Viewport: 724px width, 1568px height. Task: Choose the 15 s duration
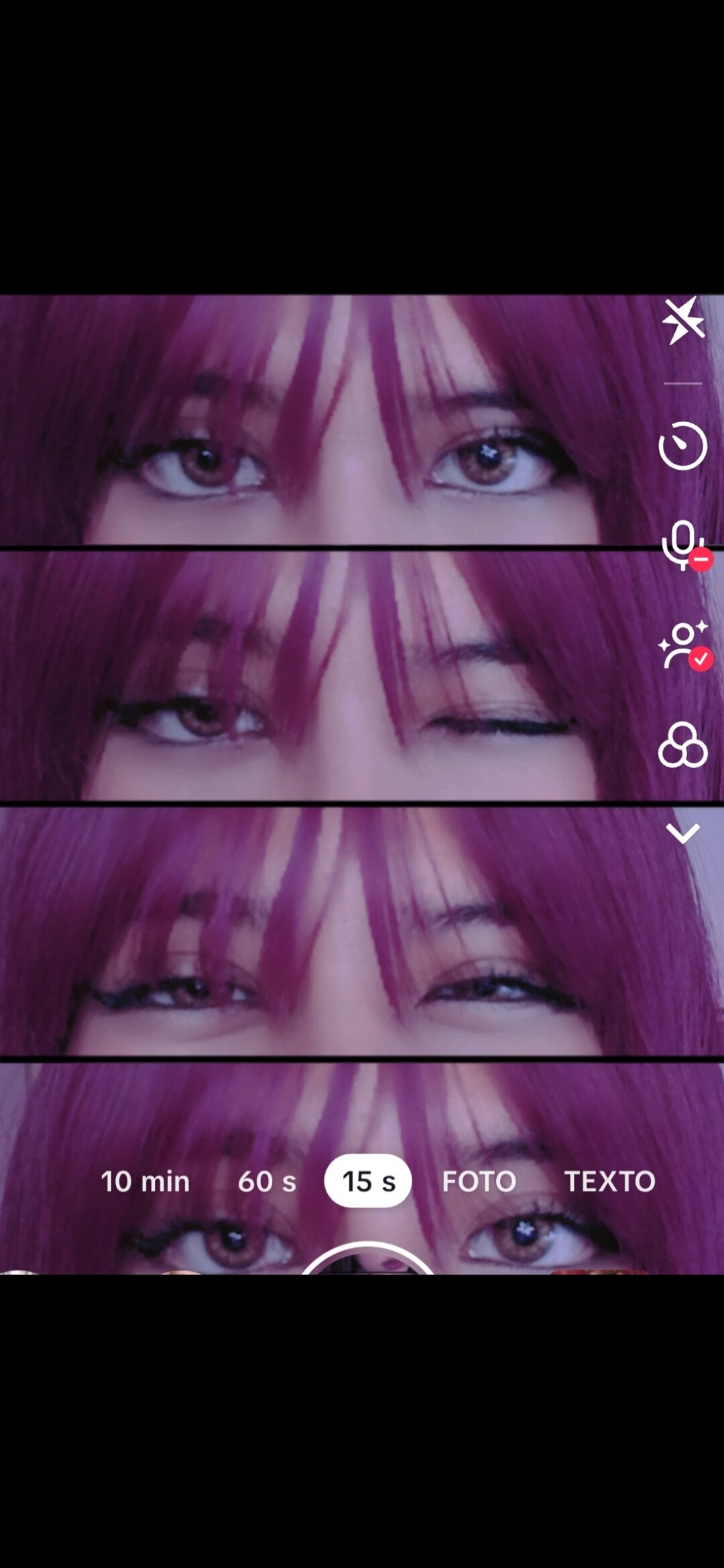tap(368, 1181)
